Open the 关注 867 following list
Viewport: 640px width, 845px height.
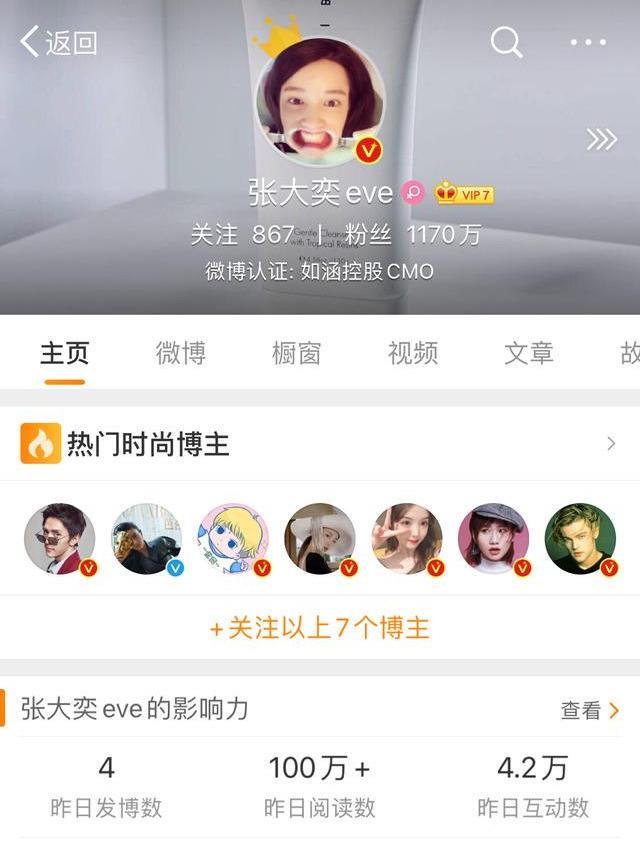pos(242,235)
